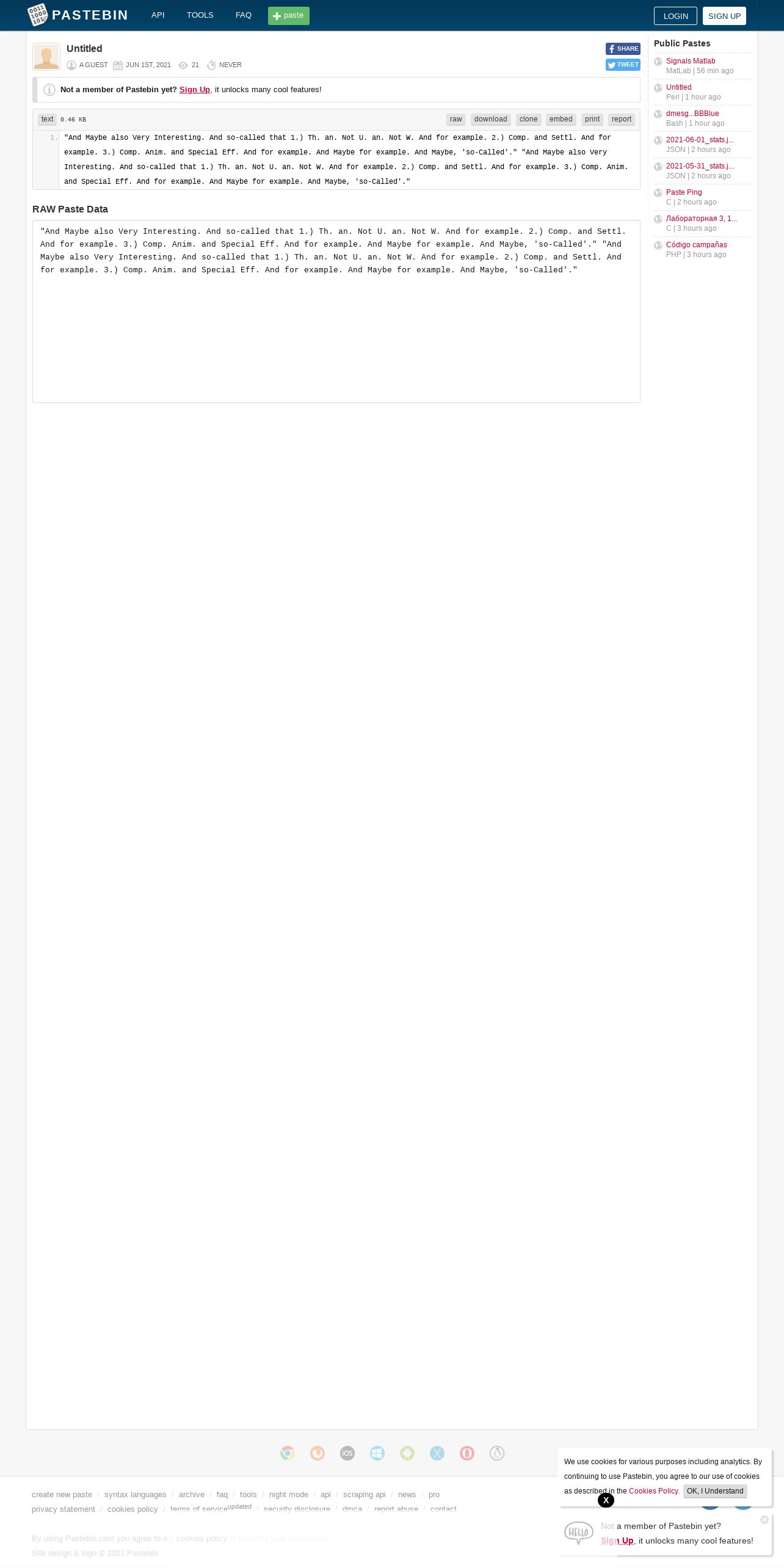
Task: Report this paste
Action: [x=622, y=120]
